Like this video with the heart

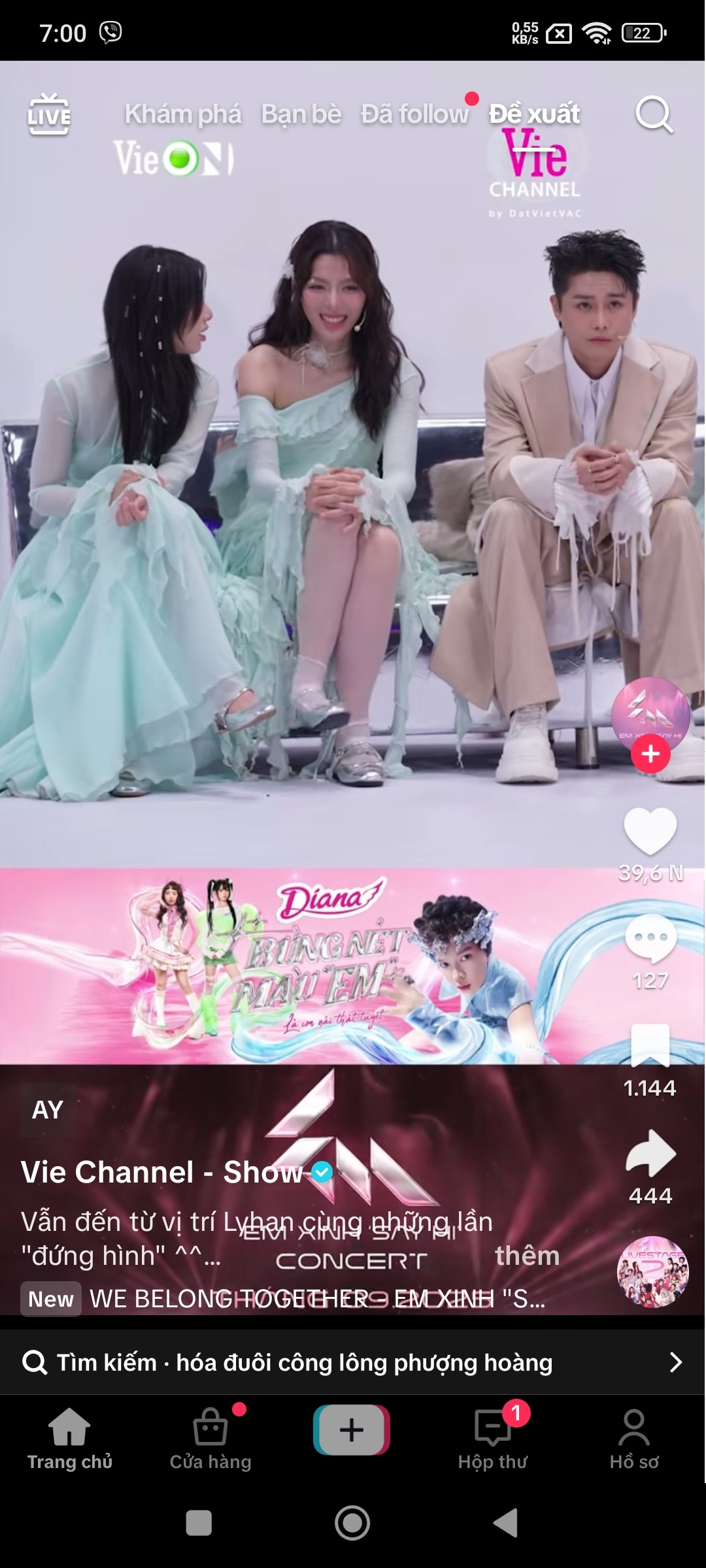(650, 831)
